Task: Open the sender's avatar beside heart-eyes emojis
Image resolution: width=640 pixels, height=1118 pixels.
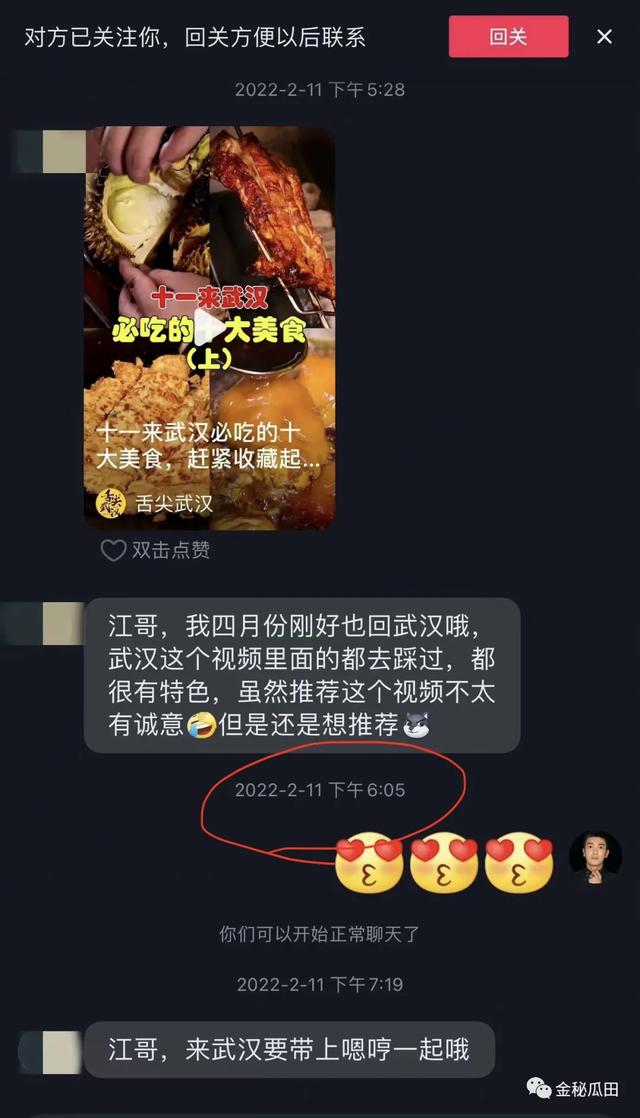Action: tap(595, 858)
